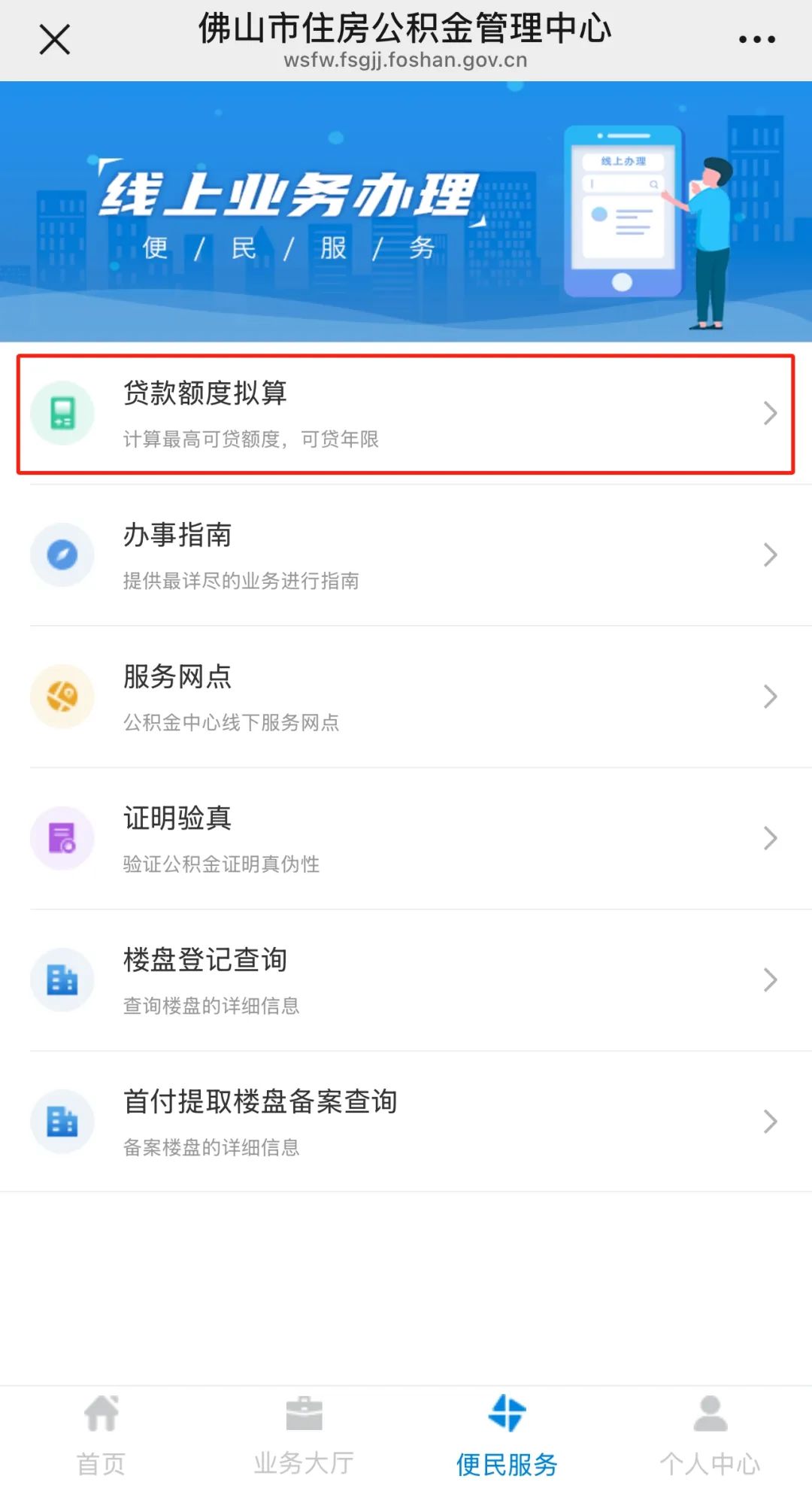812x1488 pixels.
Task: Close the webview with the X icon
Action: tap(54, 39)
